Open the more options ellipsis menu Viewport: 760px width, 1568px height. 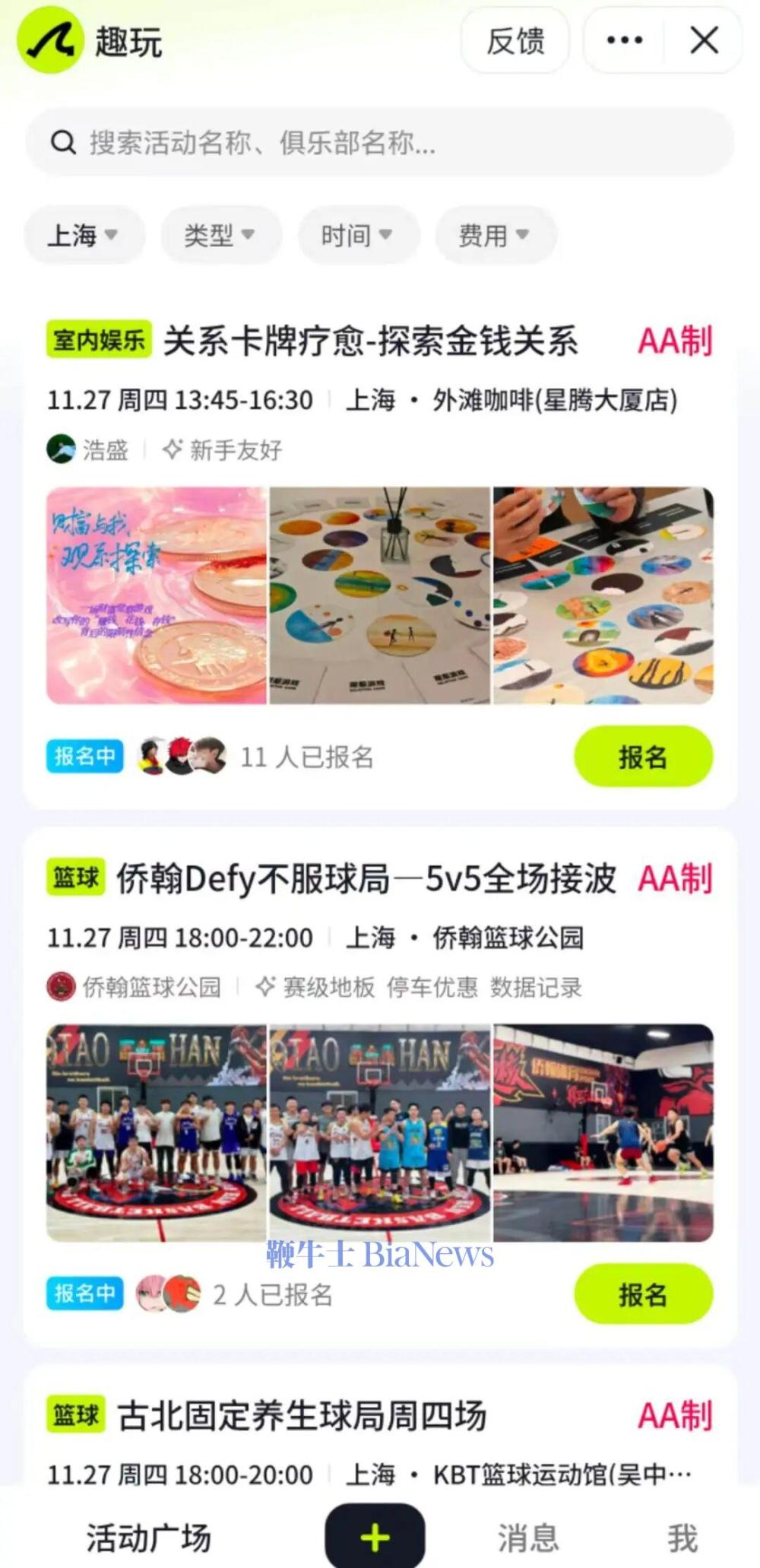pyautogui.click(x=625, y=42)
